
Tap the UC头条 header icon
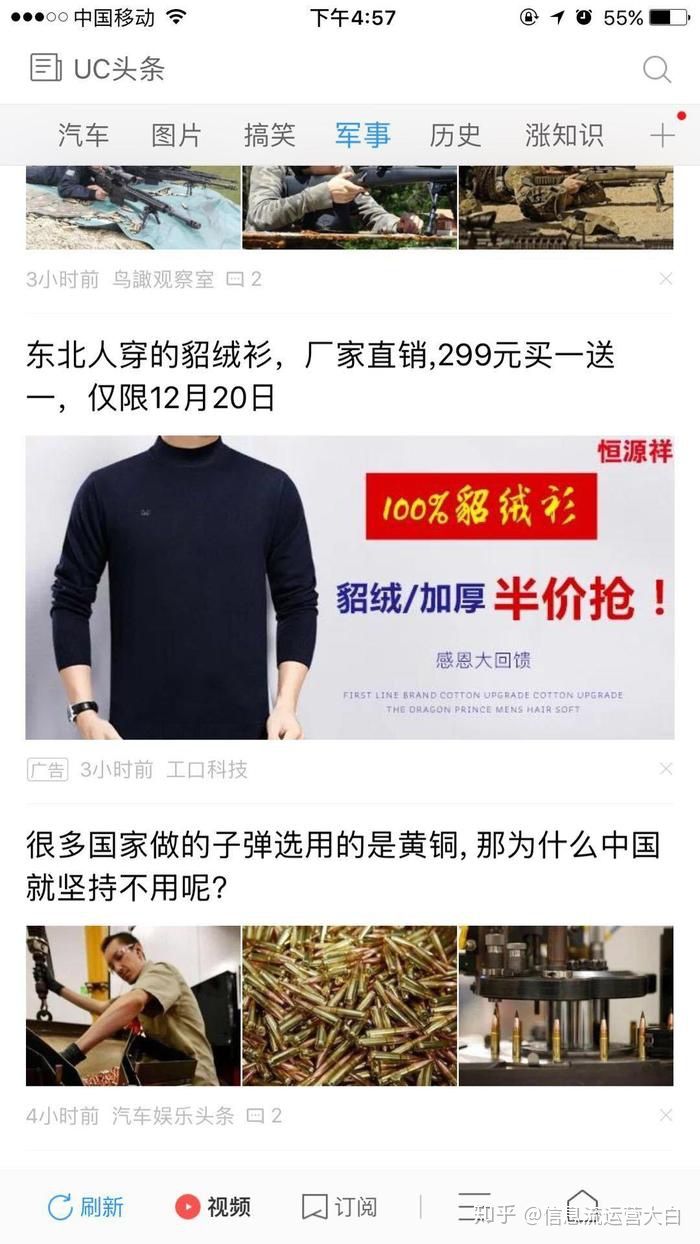46,69
